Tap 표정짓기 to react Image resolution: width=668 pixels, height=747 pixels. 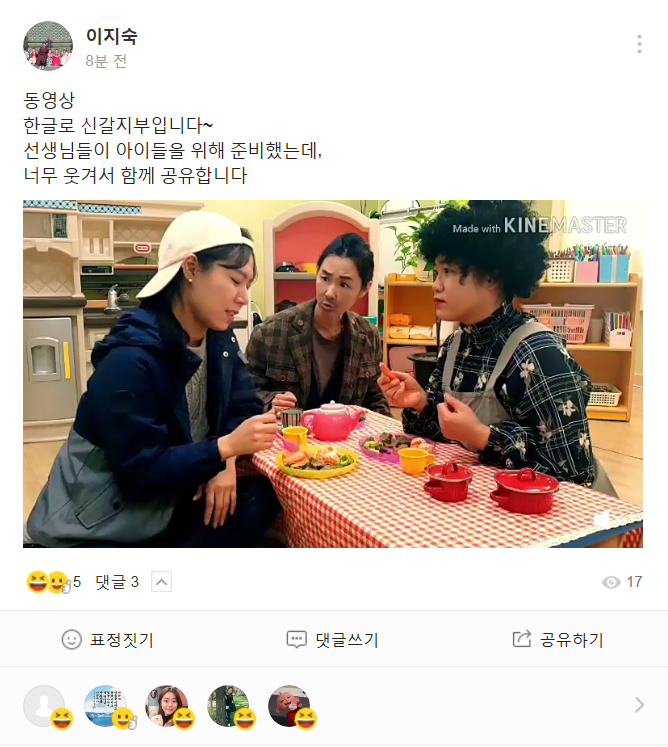pyautogui.click(x=108, y=640)
